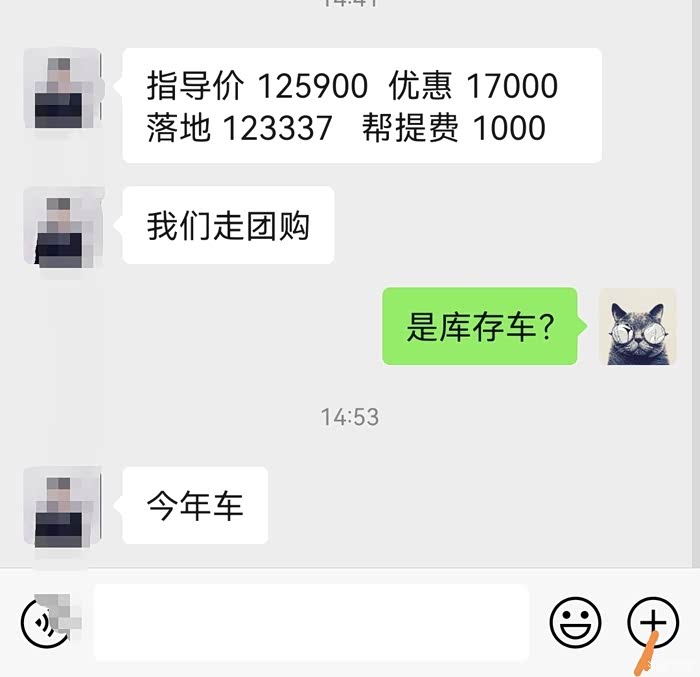This screenshot has width=700, height=677.
Task: Switch to voice message input
Action: pos(46,623)
